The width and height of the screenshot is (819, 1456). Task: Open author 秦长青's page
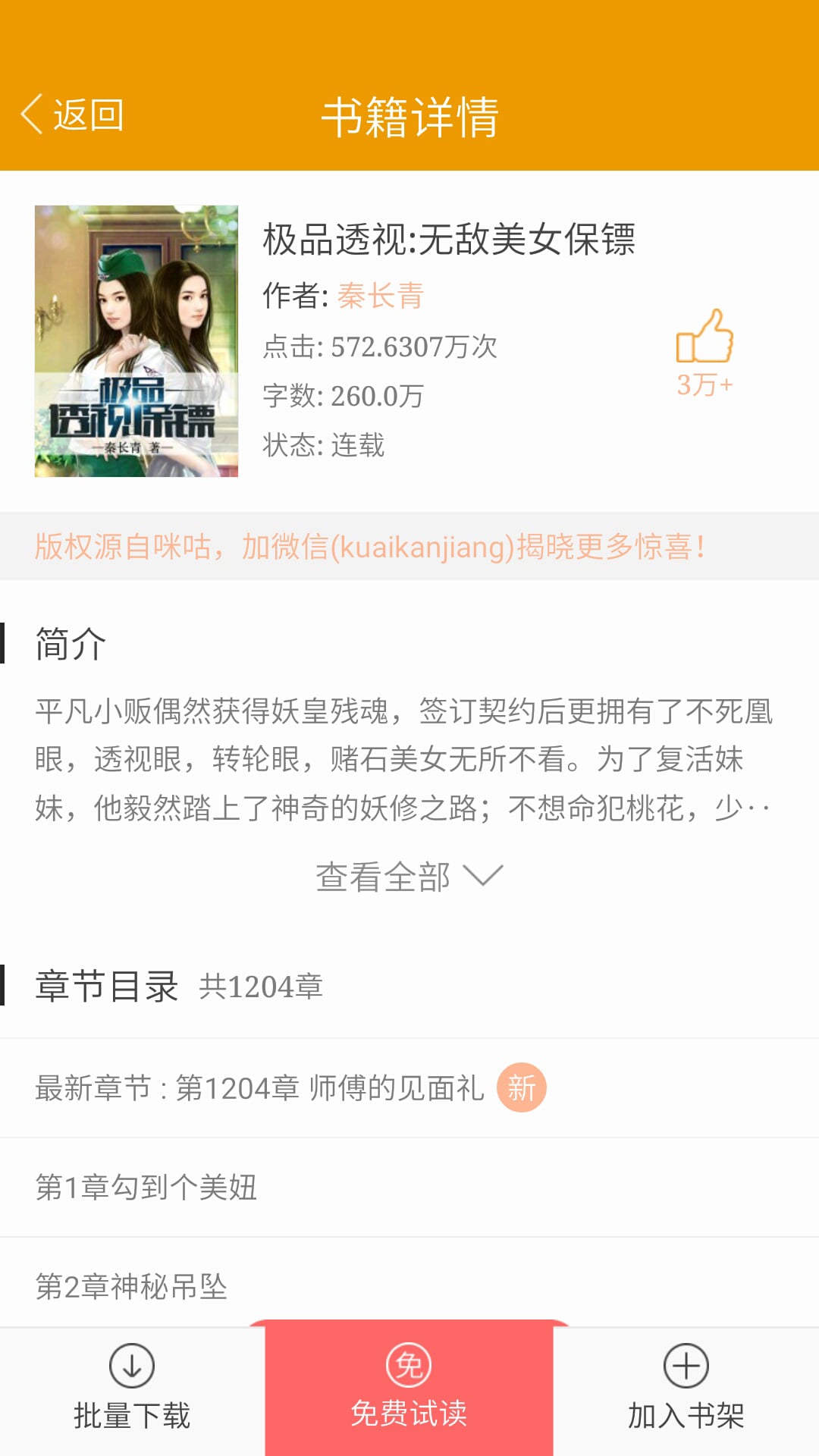coord(380,296)
